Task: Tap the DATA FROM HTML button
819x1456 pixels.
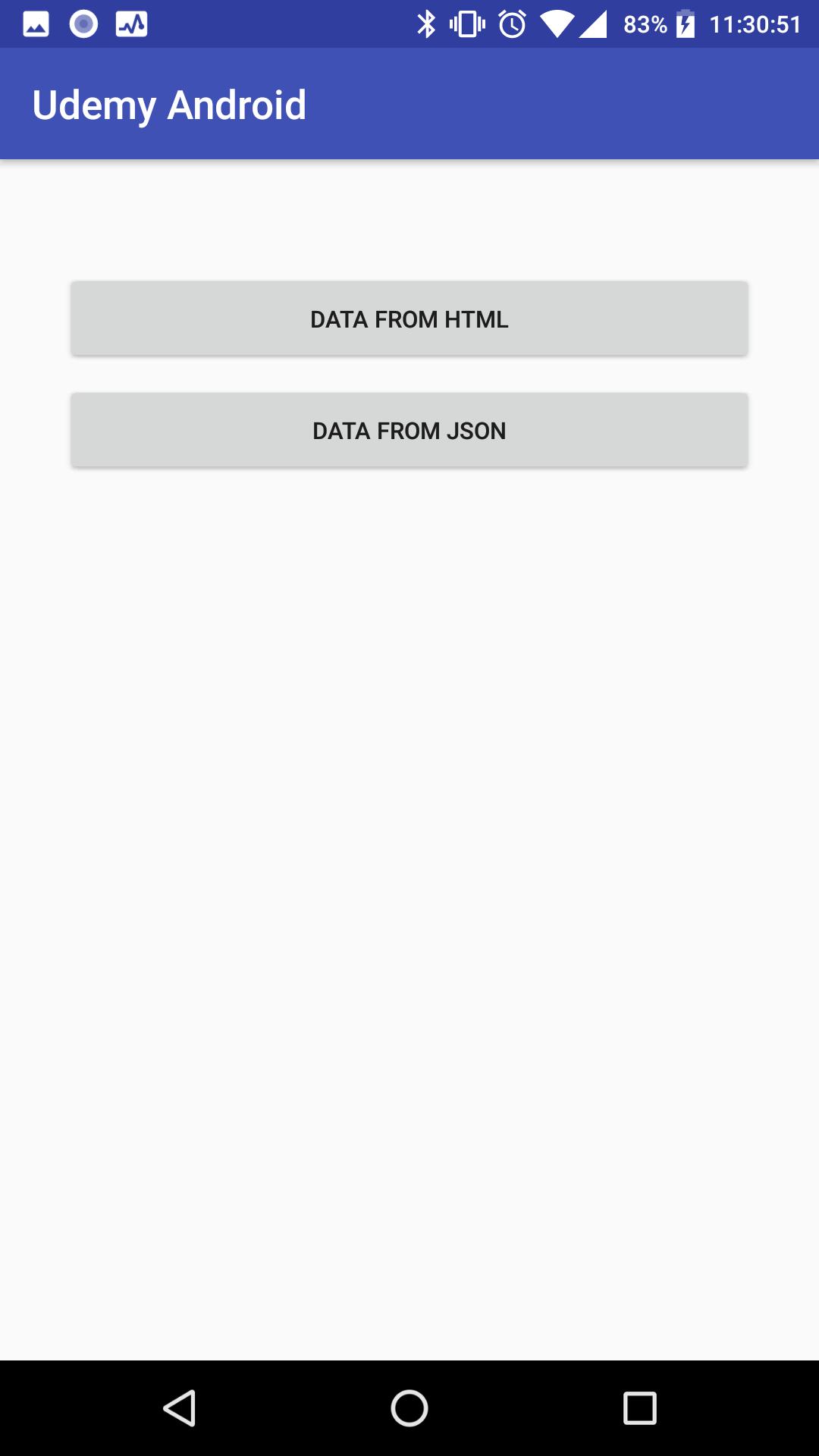Action: [x=409, y=318]
